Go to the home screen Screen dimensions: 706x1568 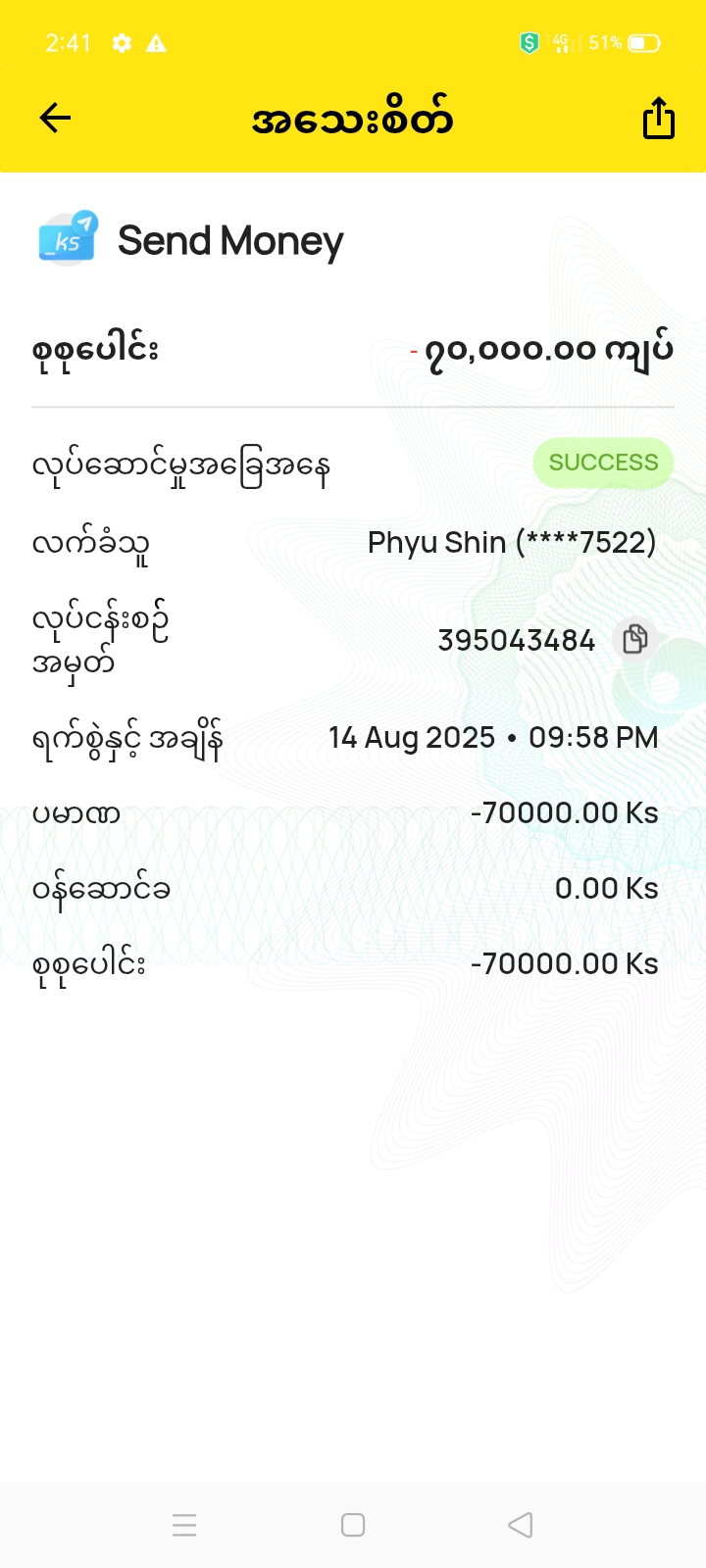(353, 1525)
